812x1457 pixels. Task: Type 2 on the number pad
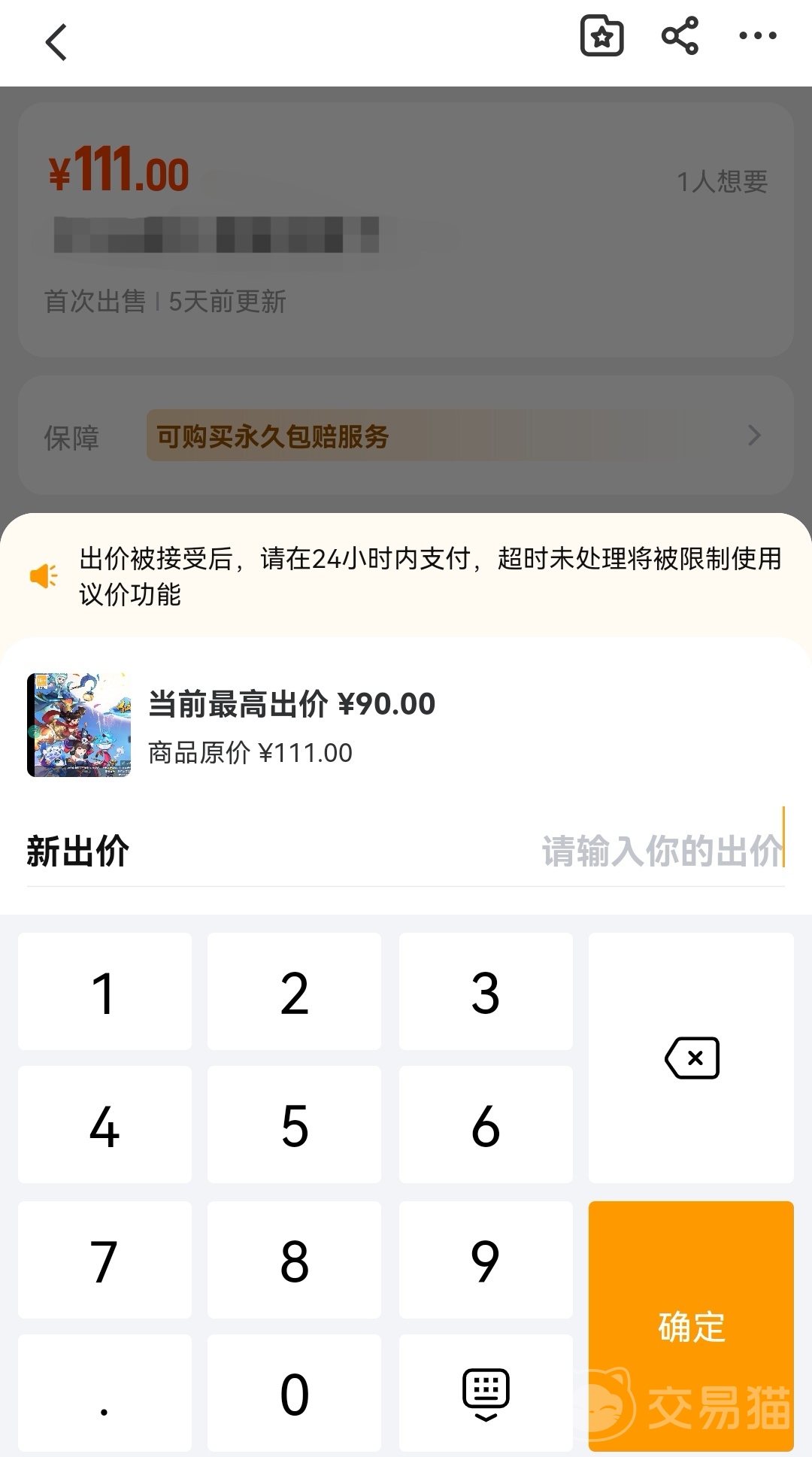click(294, 992)
